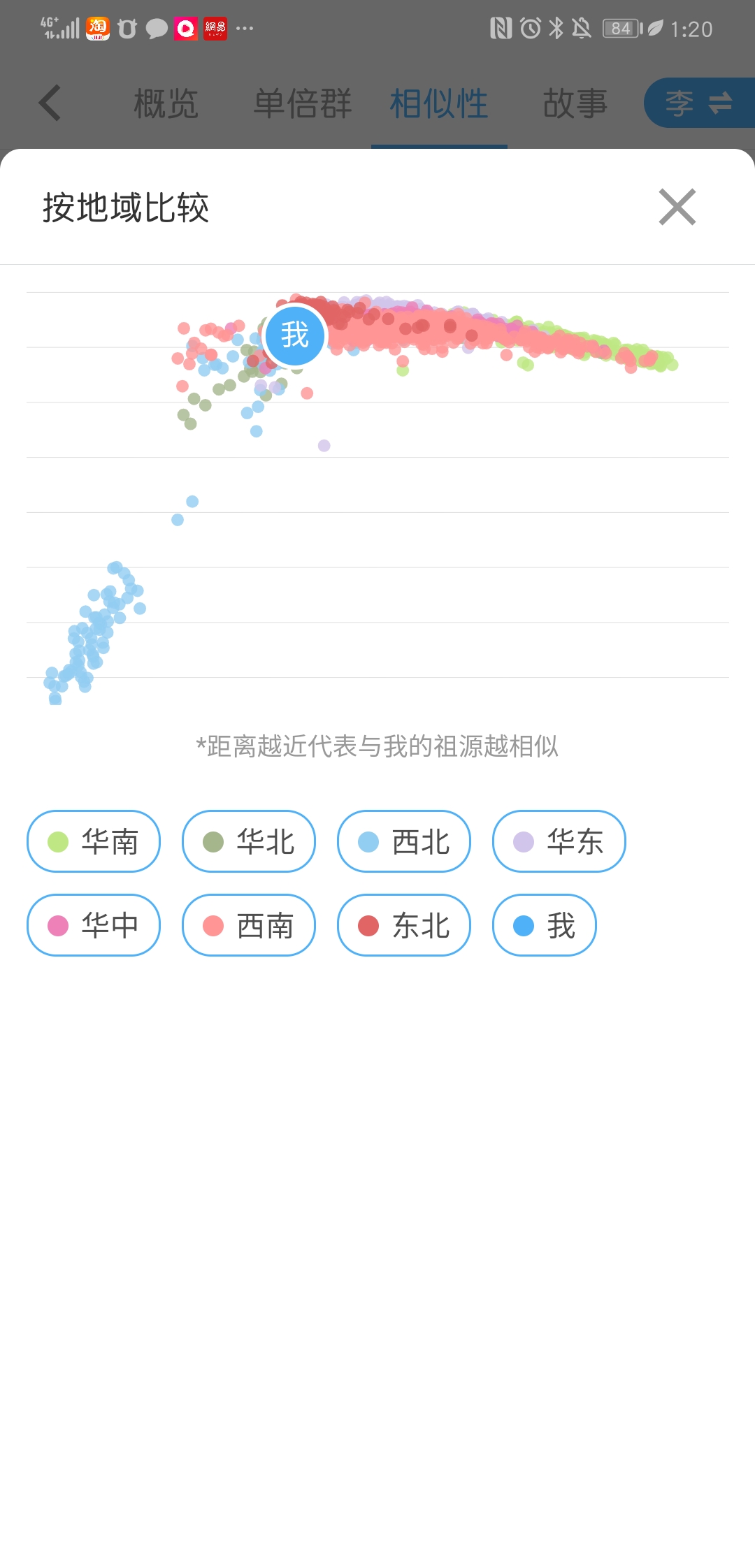Tap the 我 legend chip

click(545, 925)
